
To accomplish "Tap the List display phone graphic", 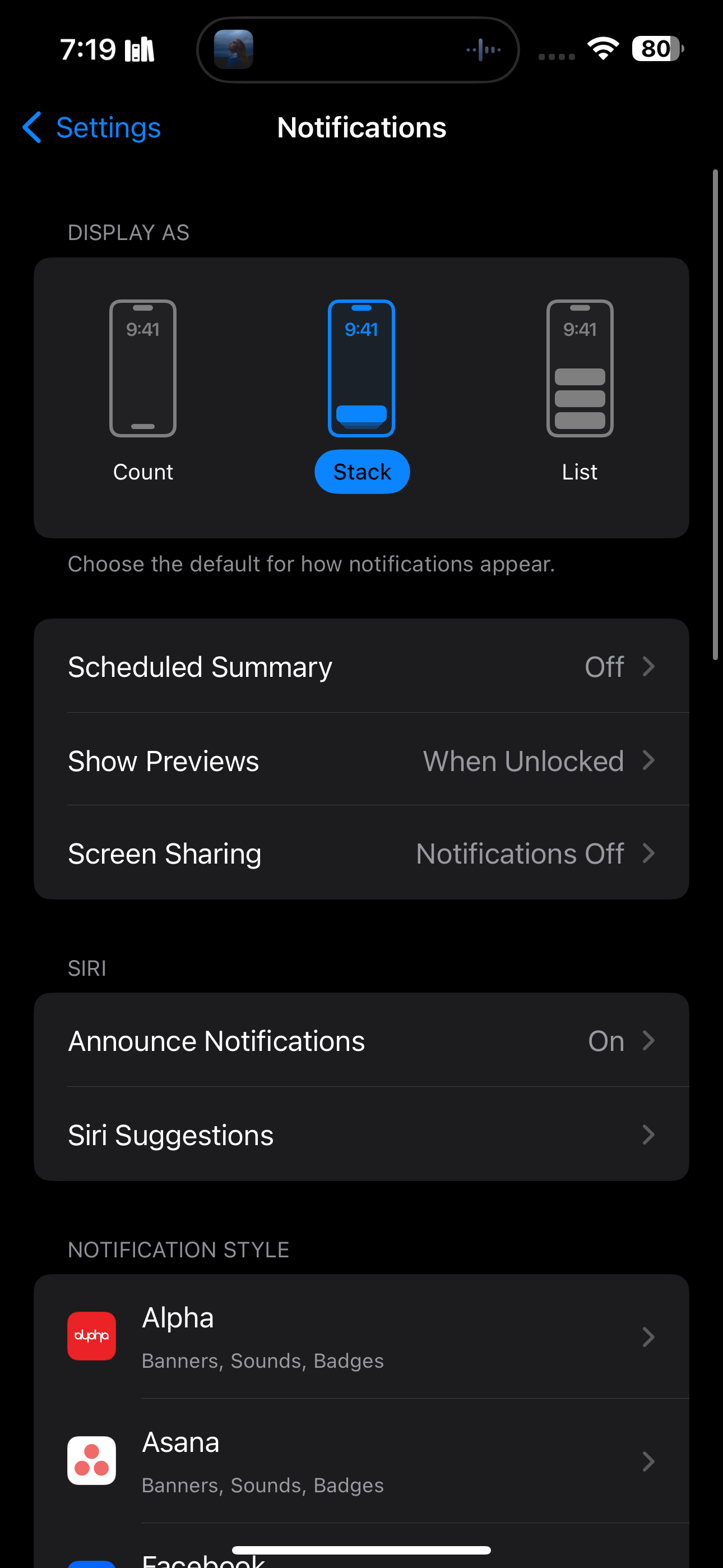I will coord(580,368).
